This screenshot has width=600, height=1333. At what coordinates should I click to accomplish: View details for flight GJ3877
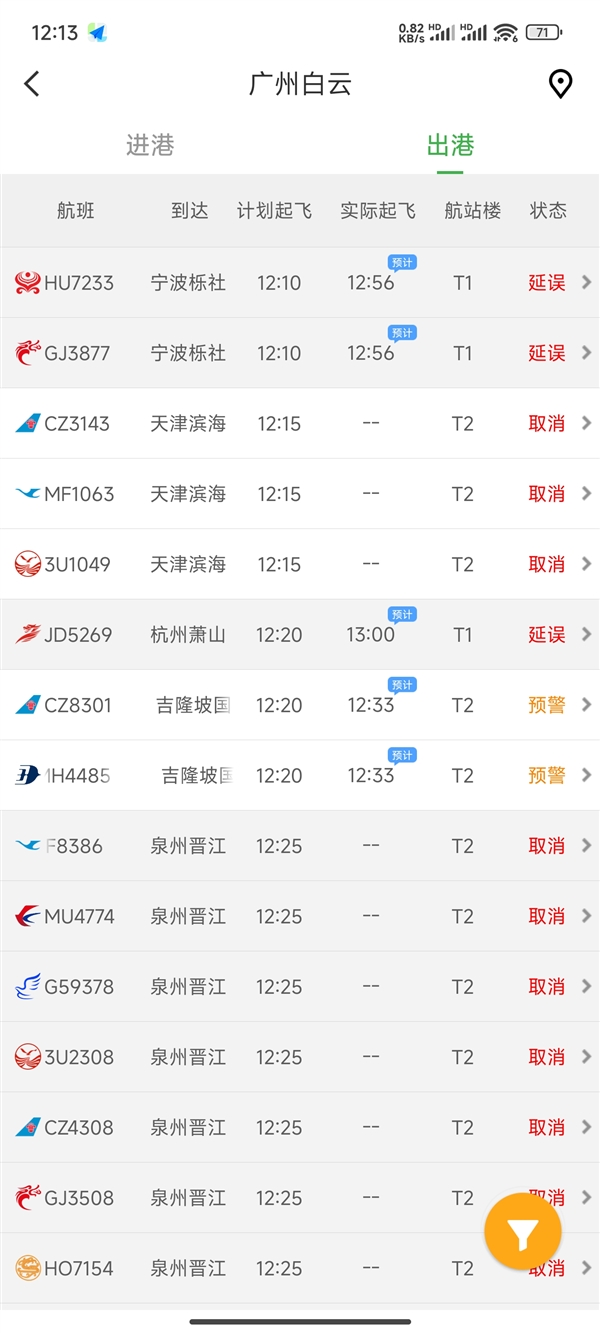[300, 353]
